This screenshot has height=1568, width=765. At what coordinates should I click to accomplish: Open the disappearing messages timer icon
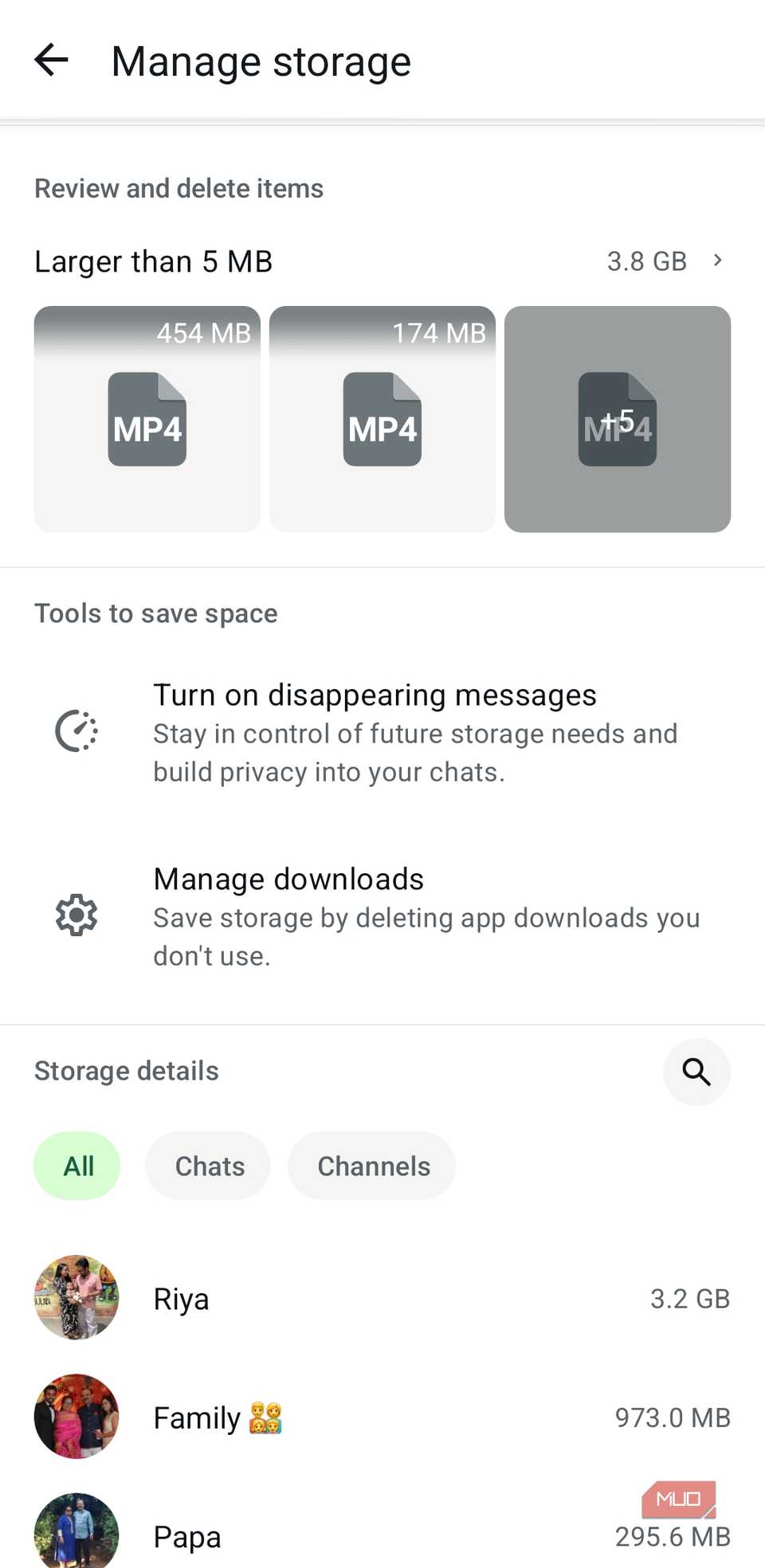coord(76,730)
